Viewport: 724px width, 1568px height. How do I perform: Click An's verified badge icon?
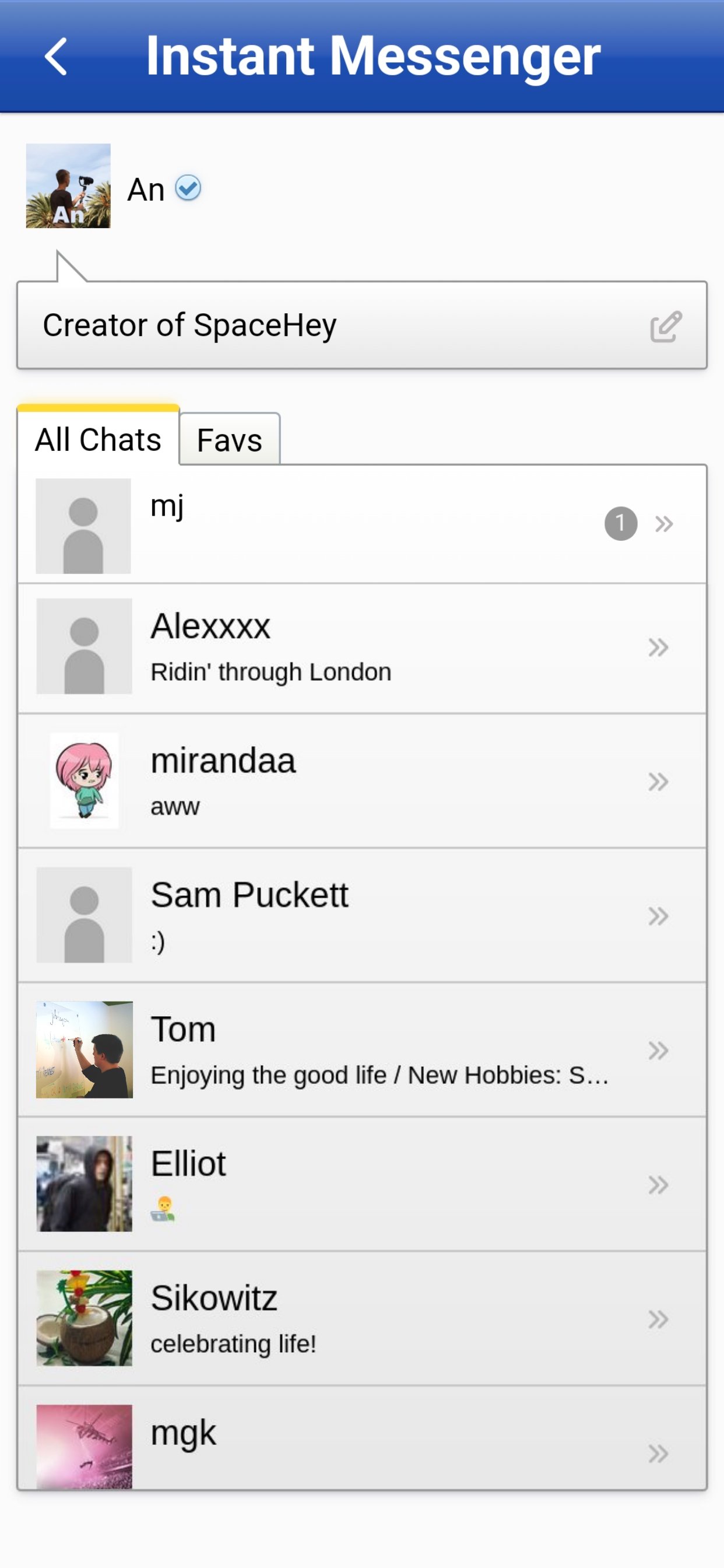[x=188, y=190]
